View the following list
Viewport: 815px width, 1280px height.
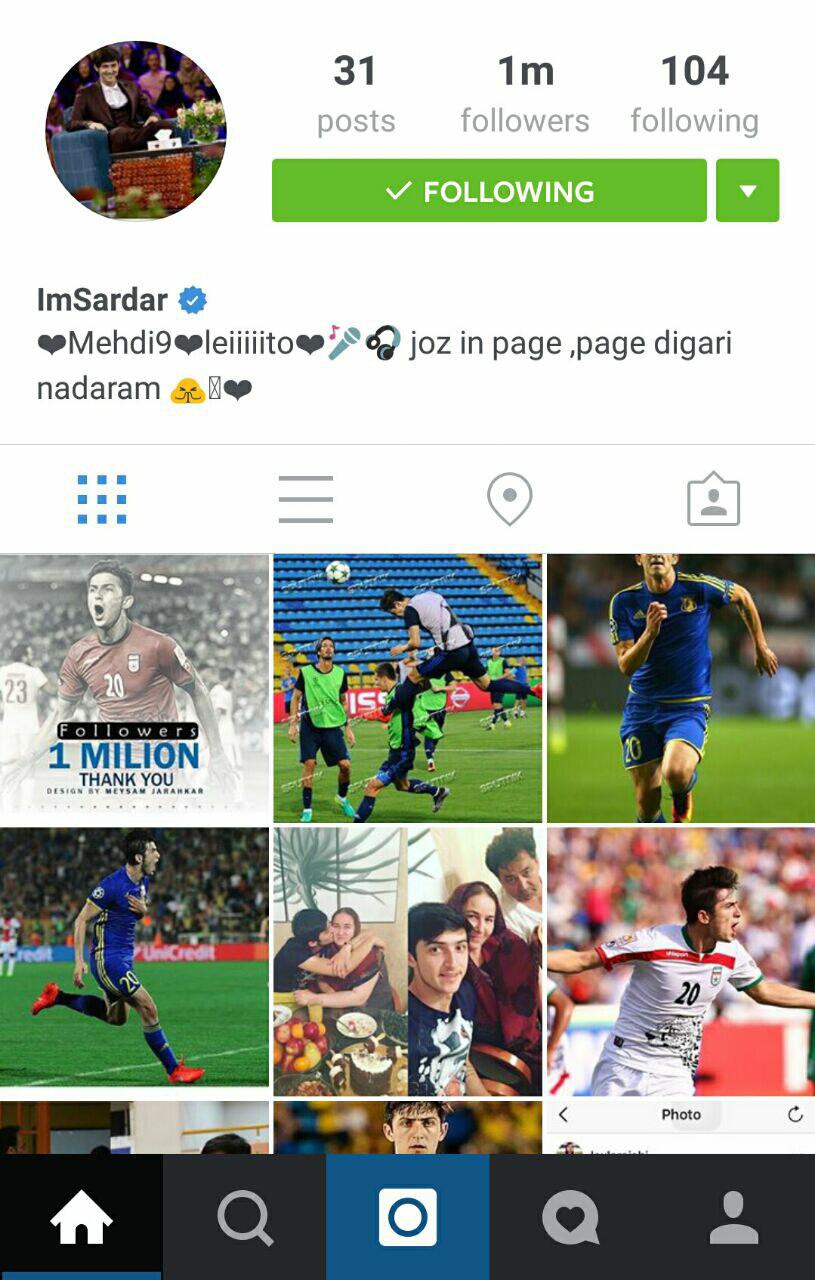694,95
